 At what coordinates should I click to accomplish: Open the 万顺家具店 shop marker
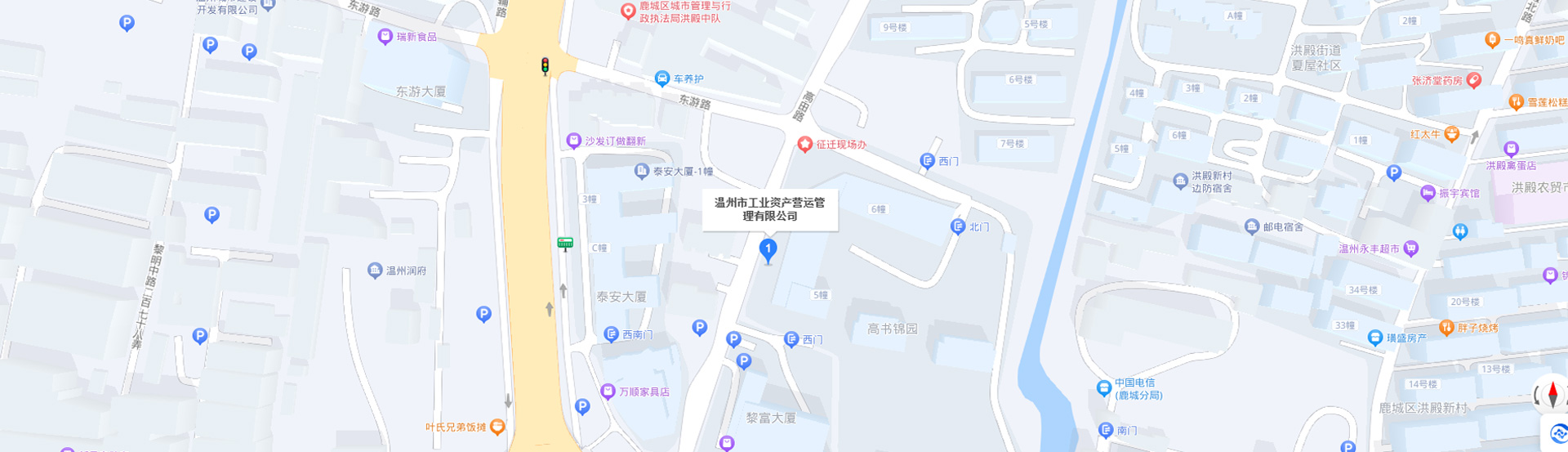coord(608,392)
